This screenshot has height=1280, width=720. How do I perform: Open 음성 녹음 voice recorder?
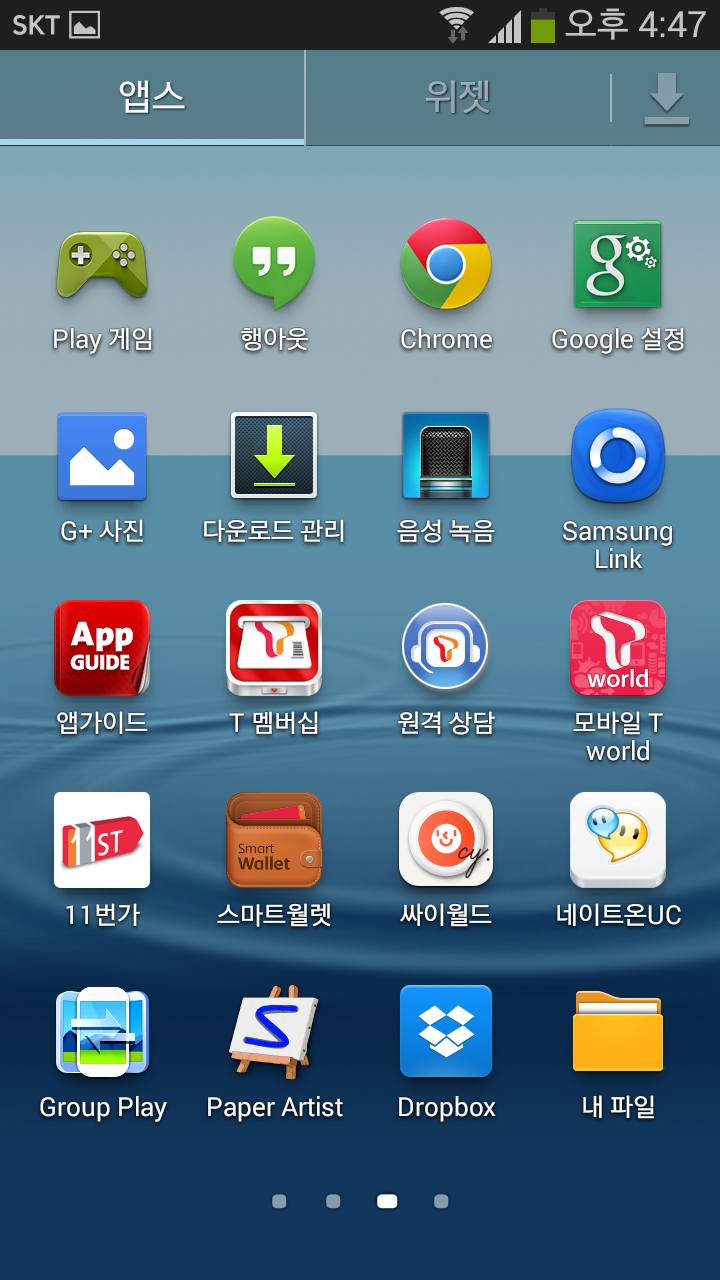(x=446, y=456)
